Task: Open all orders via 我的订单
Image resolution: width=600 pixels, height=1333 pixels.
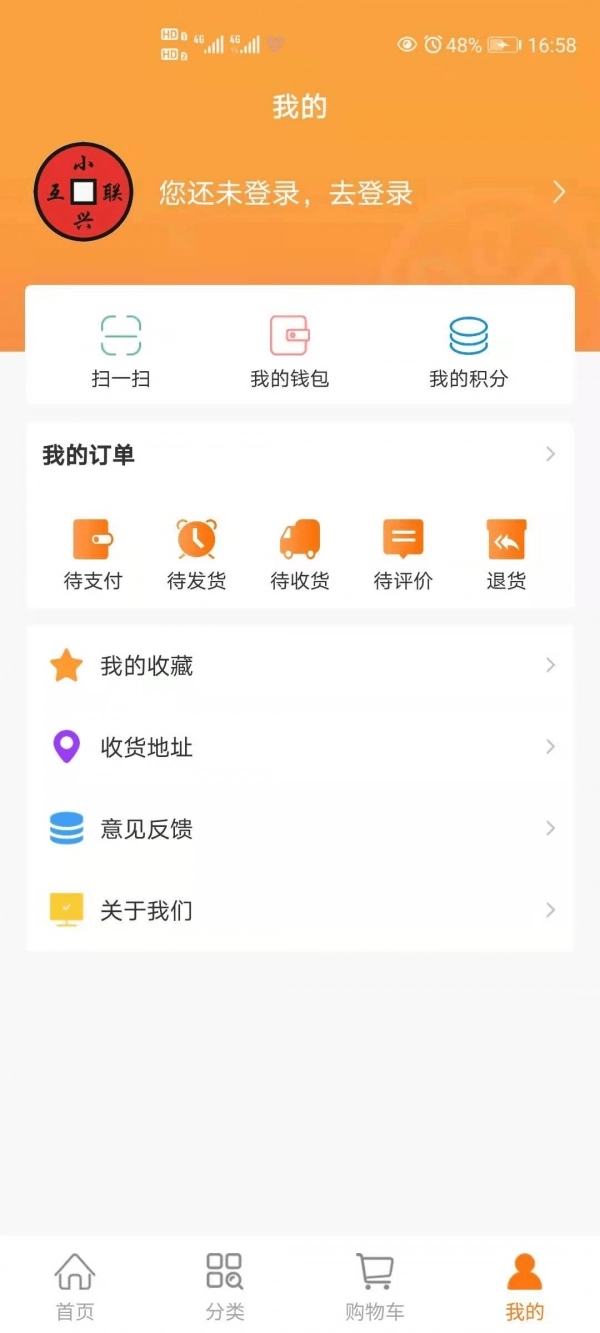Action: point(300,455)
